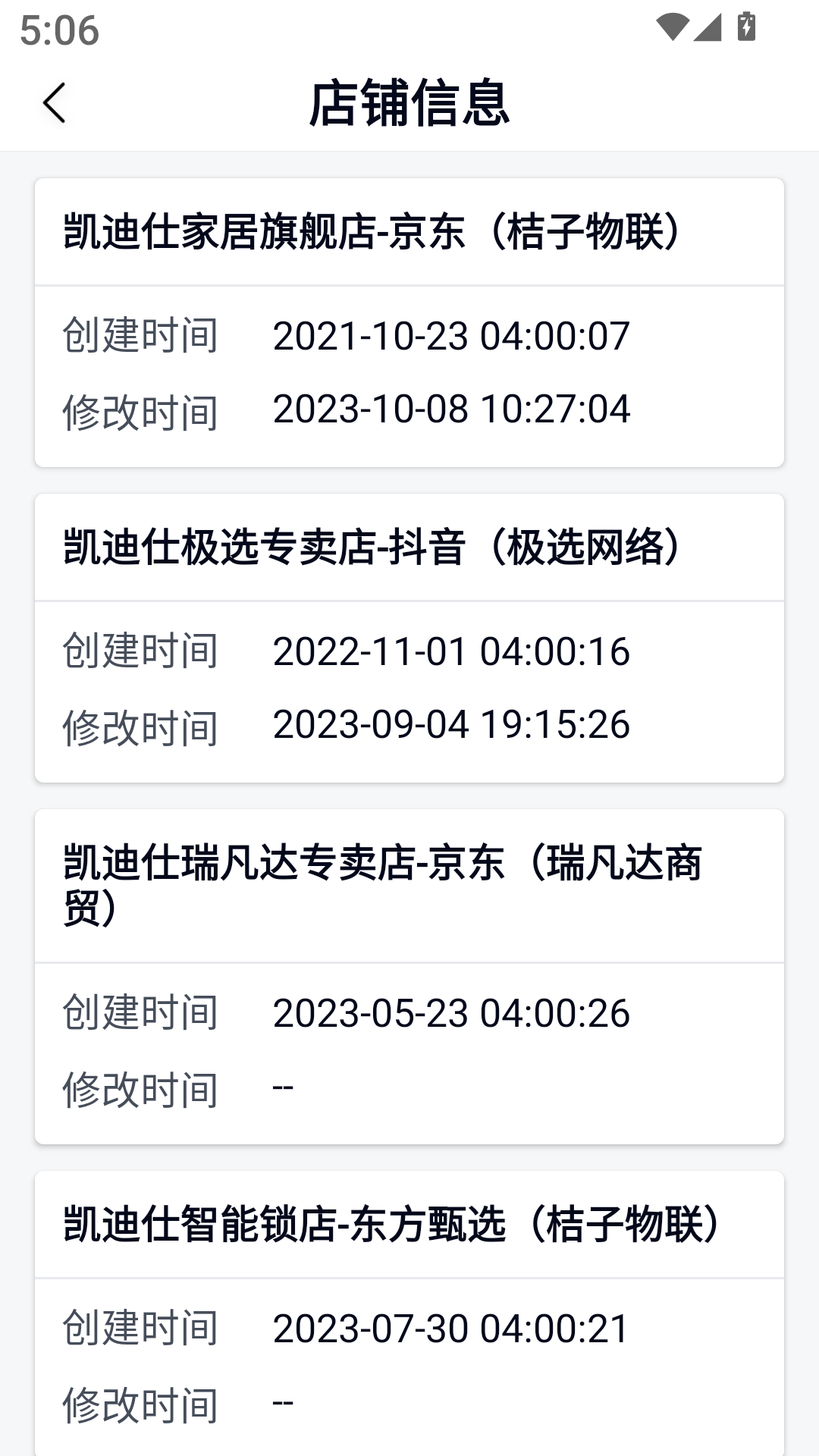Viewport: 819px width, 1456px height.
Task: Select the 店铺信息 page title
Action: (409, 105)
